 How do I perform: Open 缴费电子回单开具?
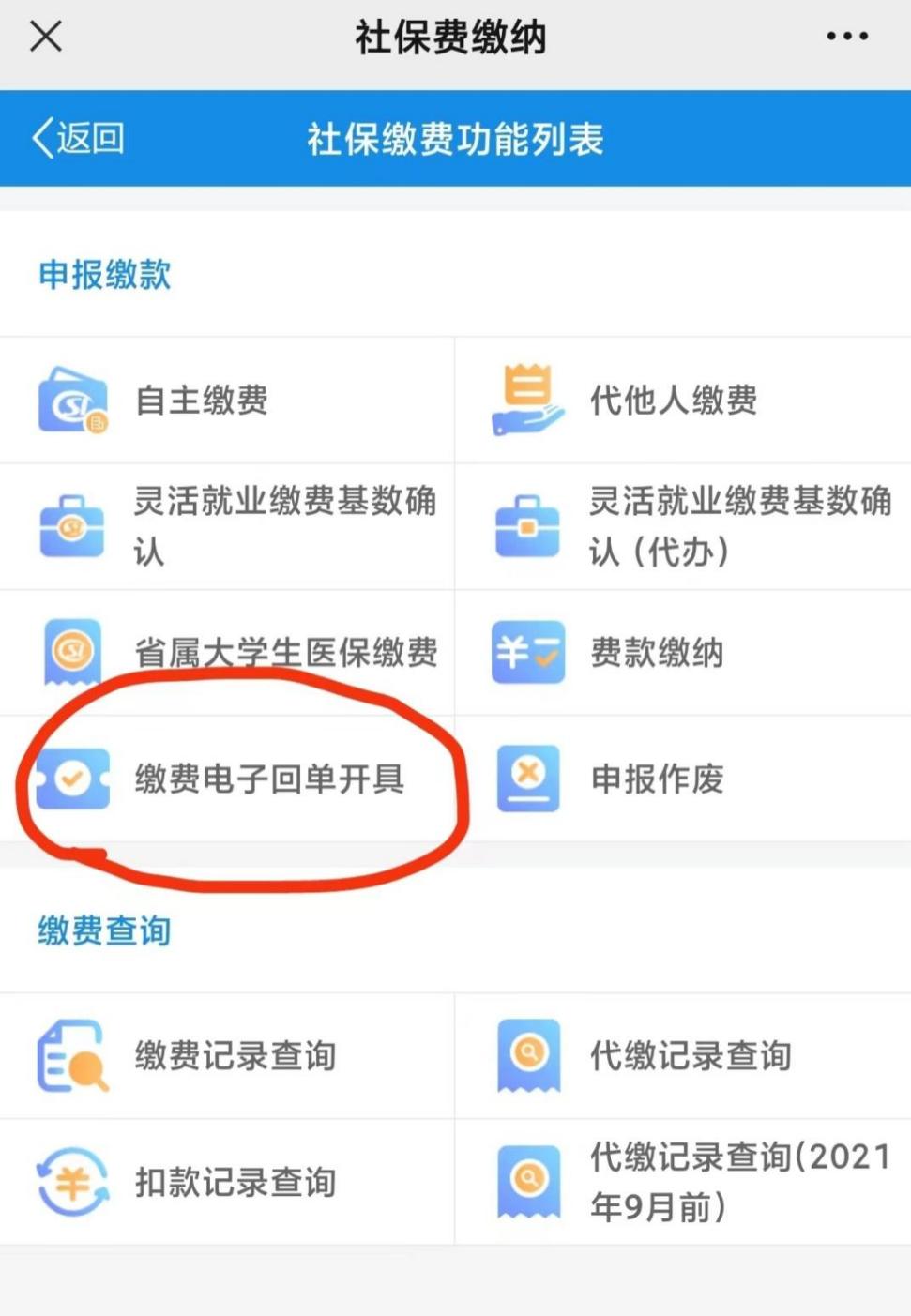(227, 779)
